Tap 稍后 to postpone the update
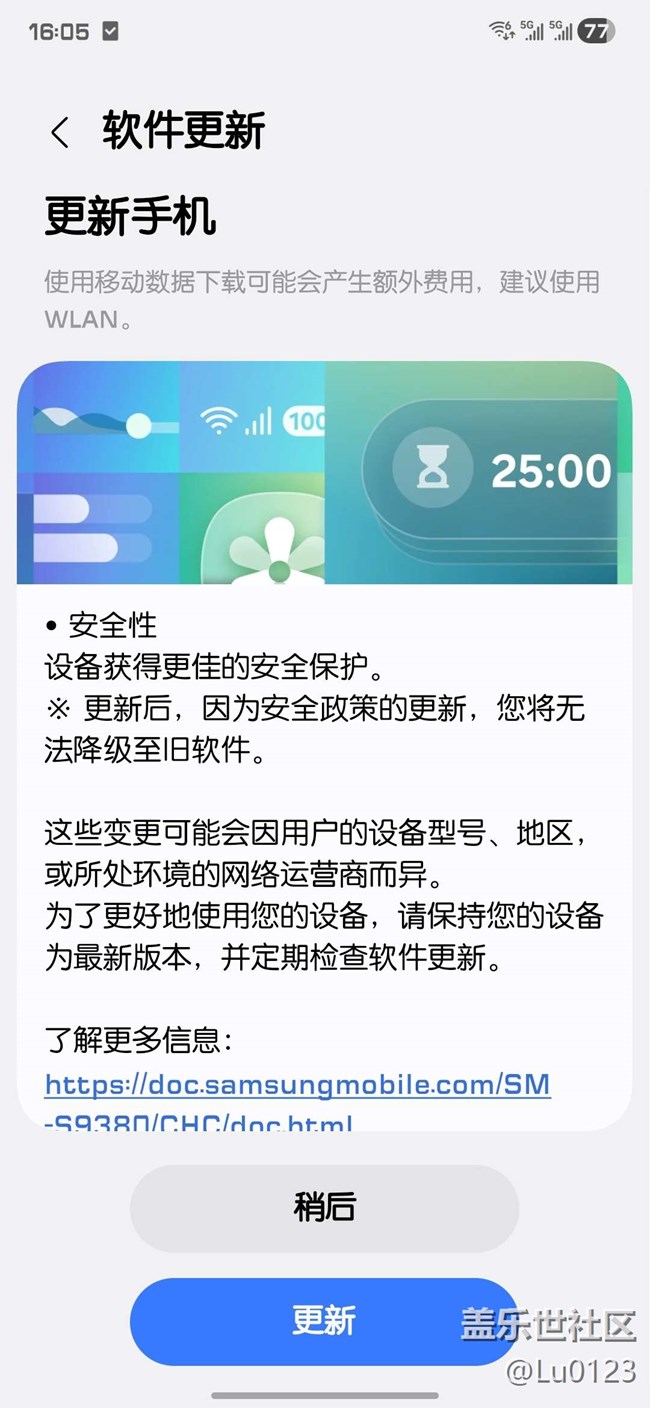This screenshot has width=650, height=1408. tap(324, 1207)
